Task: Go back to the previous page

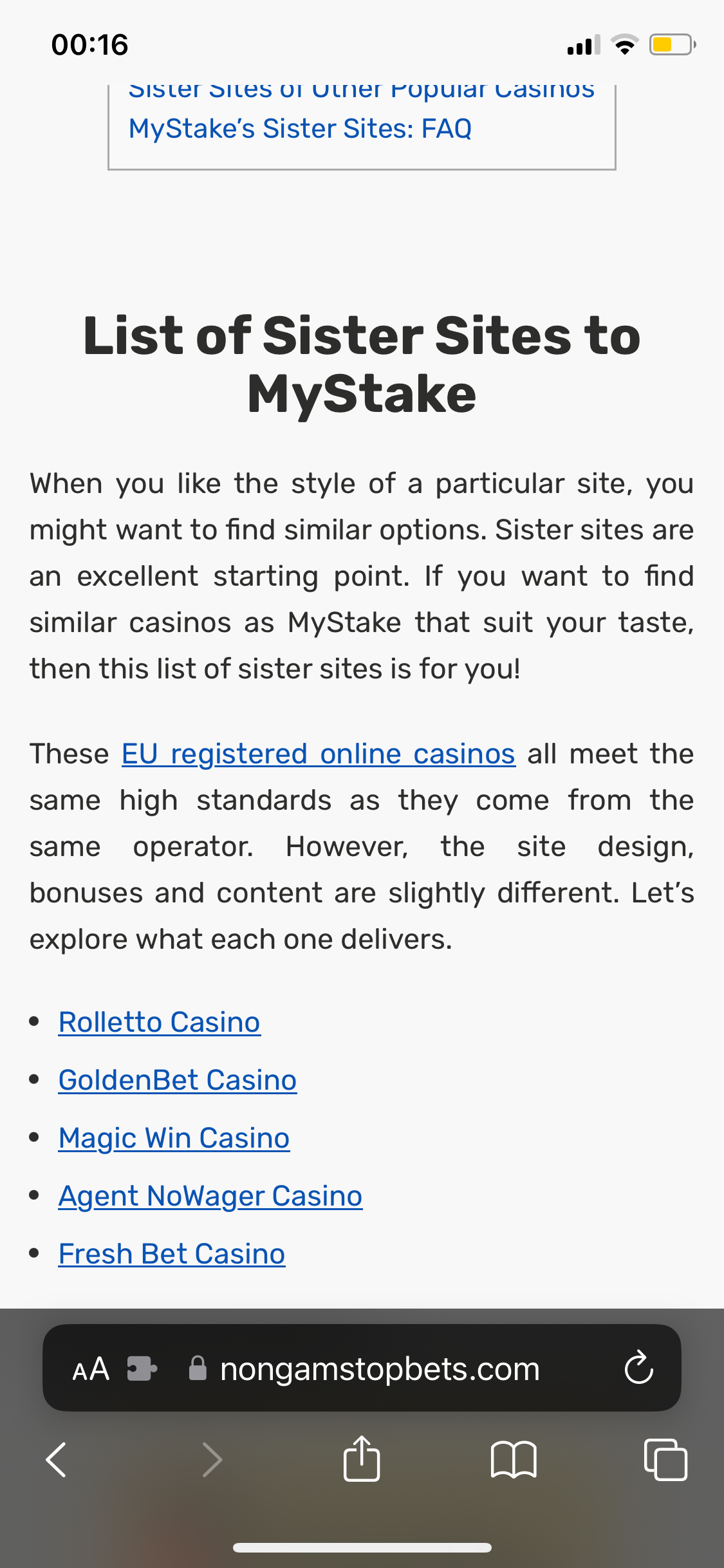Action: click(57, 1460)
